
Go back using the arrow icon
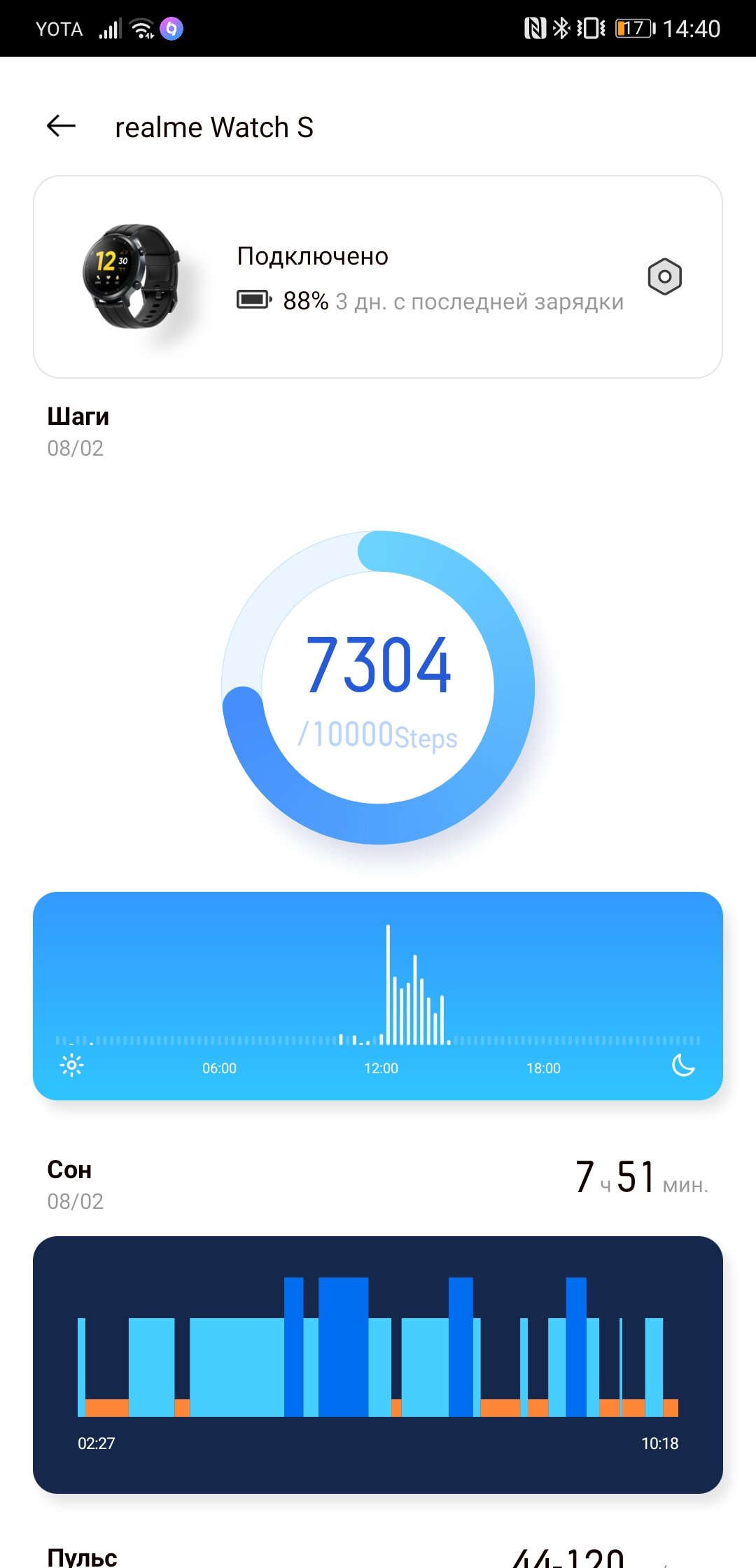(x=61, y=127)
